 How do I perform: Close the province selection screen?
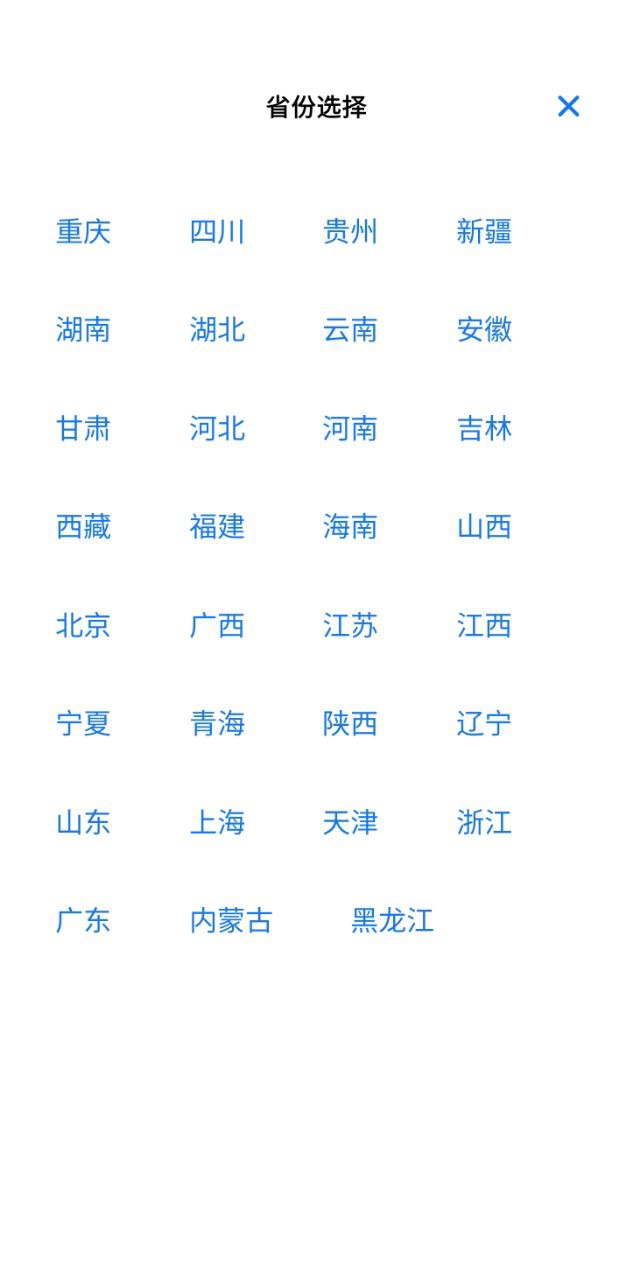coord(568,106)
